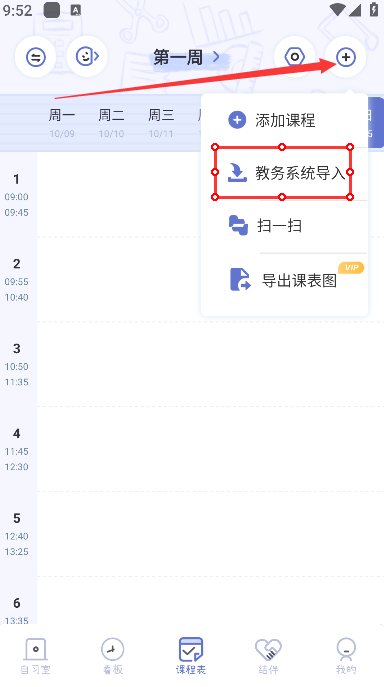The width and height of the screenshot is (384, 687).
Task: Select 导出课表图 VIP option
Action: click(x=284, y=280)
